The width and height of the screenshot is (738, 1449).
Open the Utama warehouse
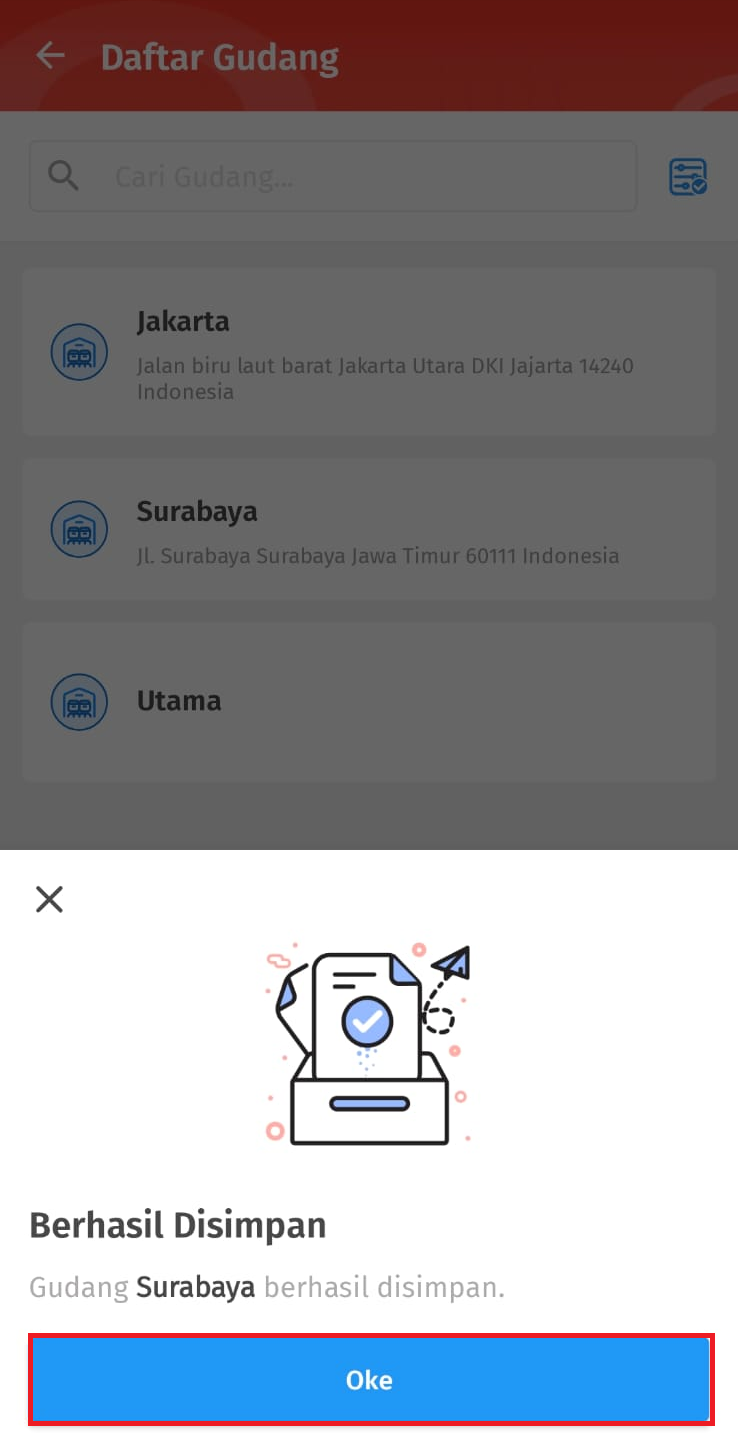coord(369,701)
